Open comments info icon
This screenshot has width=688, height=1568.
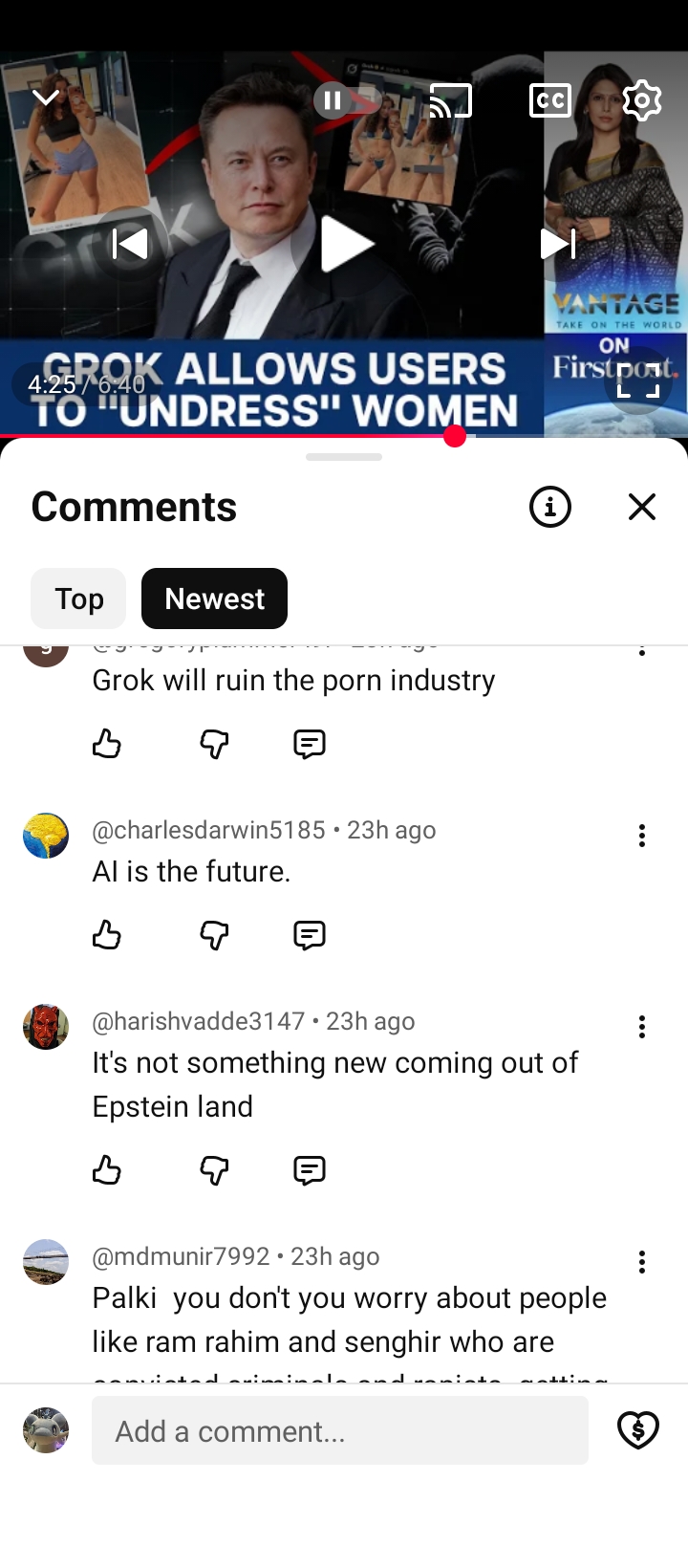pos(550,507)
